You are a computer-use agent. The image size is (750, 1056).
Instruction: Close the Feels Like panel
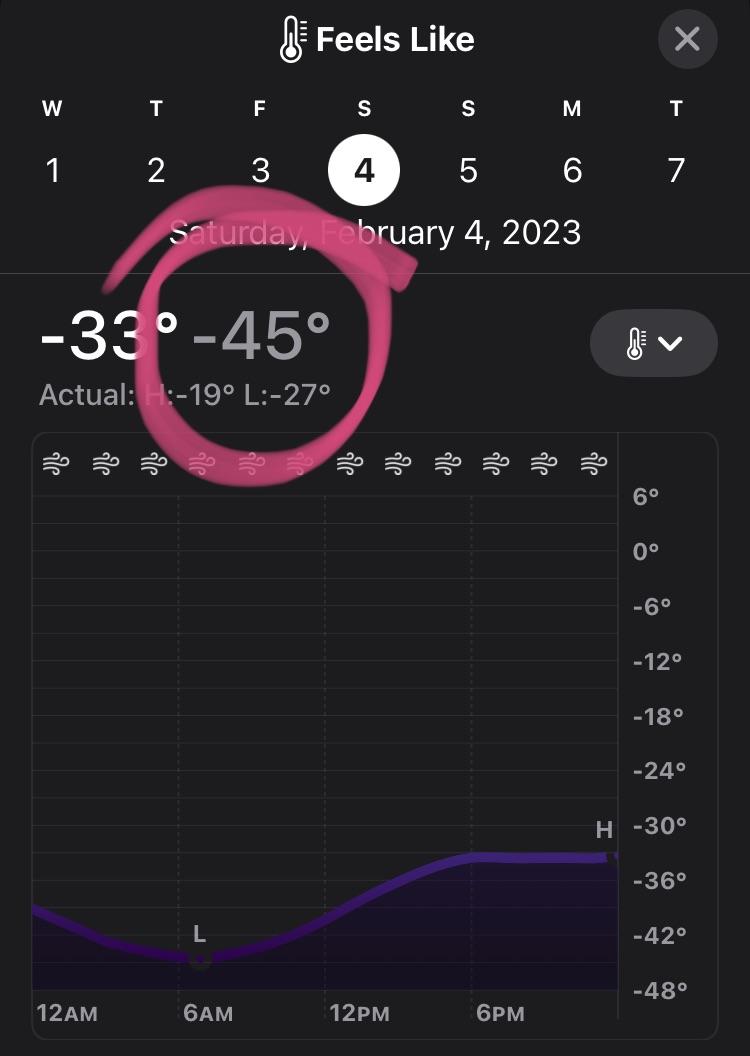click(687, 39)
